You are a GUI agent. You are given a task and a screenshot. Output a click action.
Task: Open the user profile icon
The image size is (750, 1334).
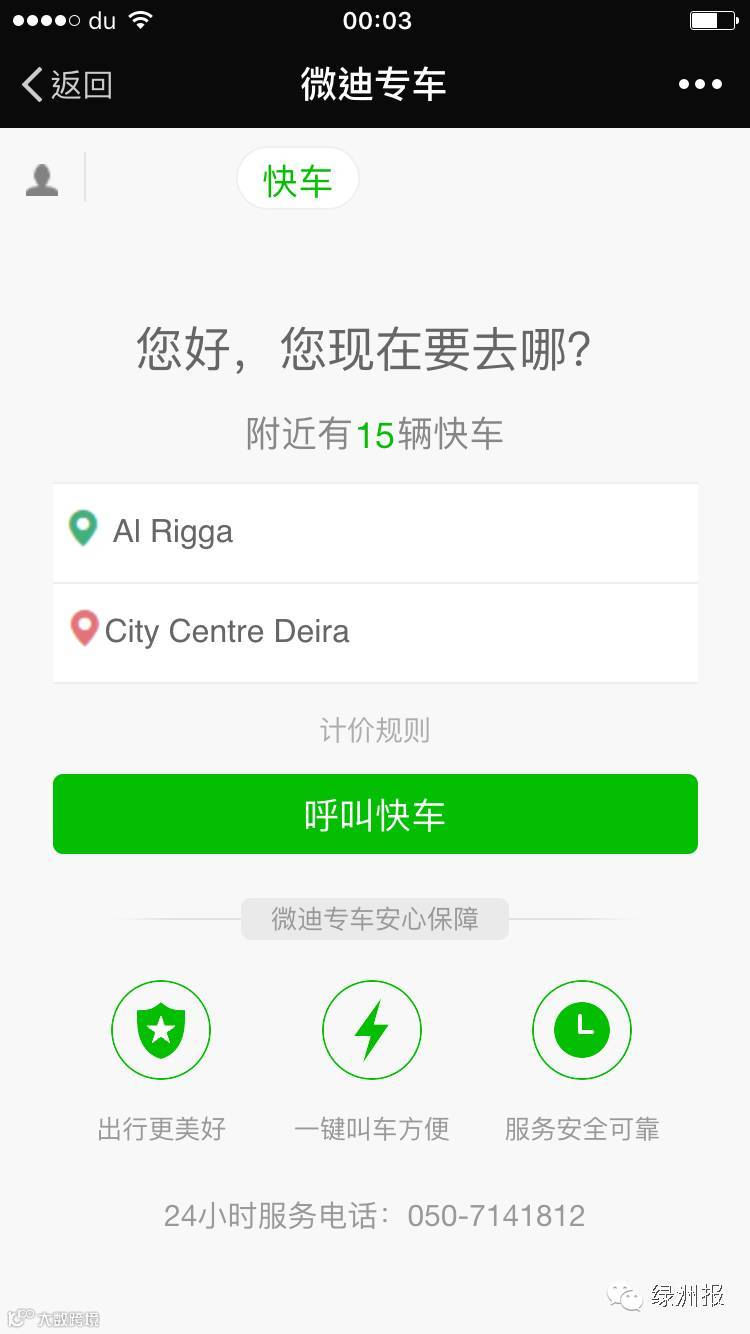point(42,180)
